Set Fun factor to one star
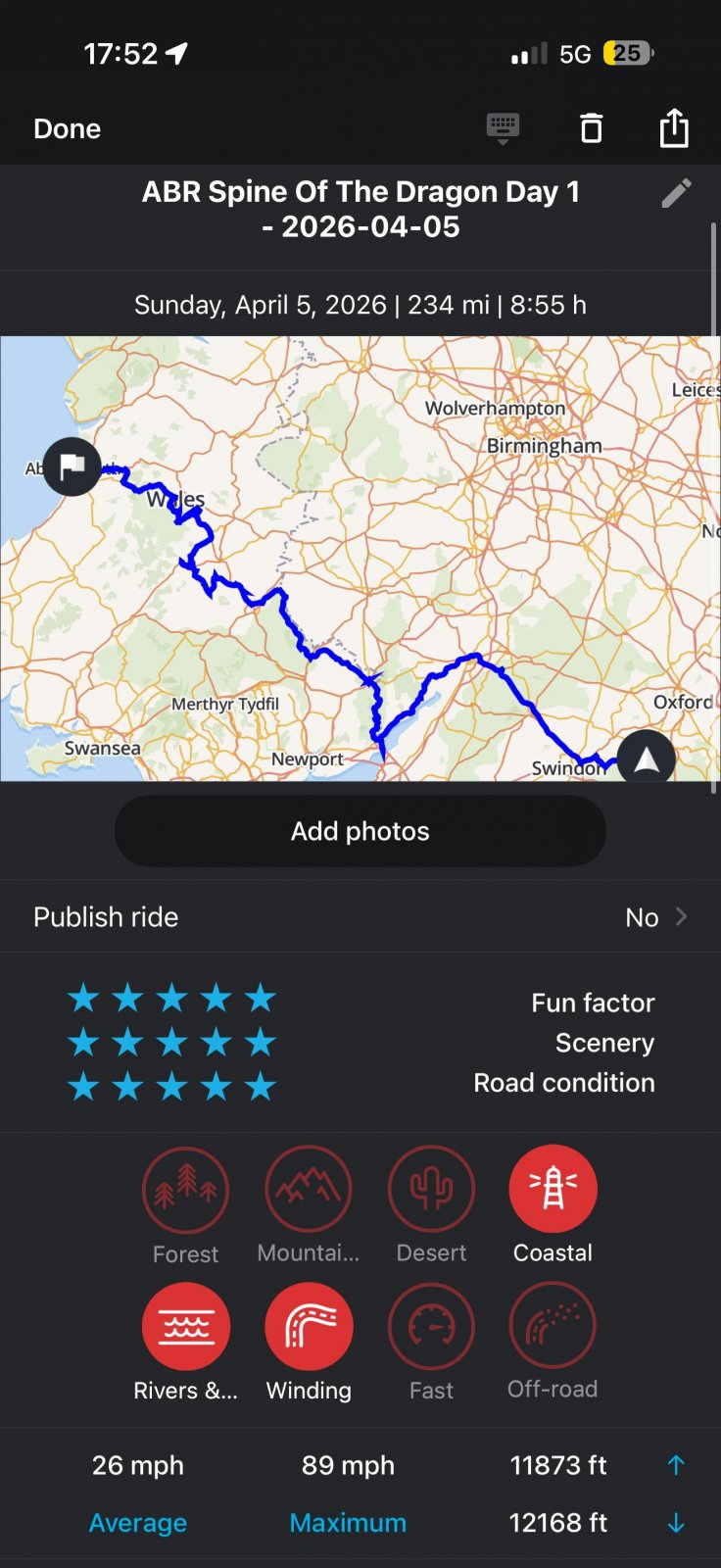The width and height of the screenshot is (721, 1568). click(84, 999)
